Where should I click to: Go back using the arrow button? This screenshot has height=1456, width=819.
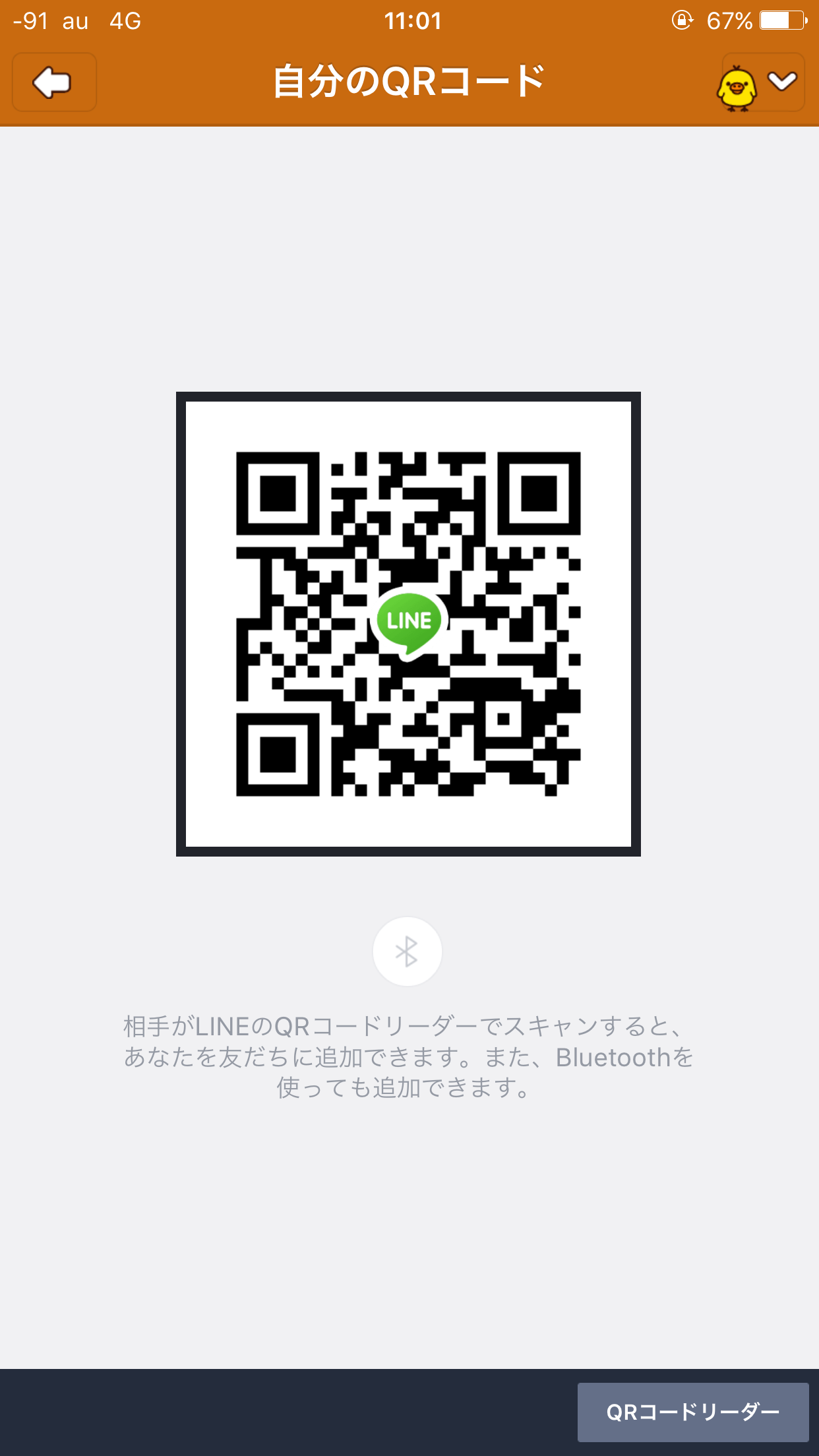[x=54, y=82]
